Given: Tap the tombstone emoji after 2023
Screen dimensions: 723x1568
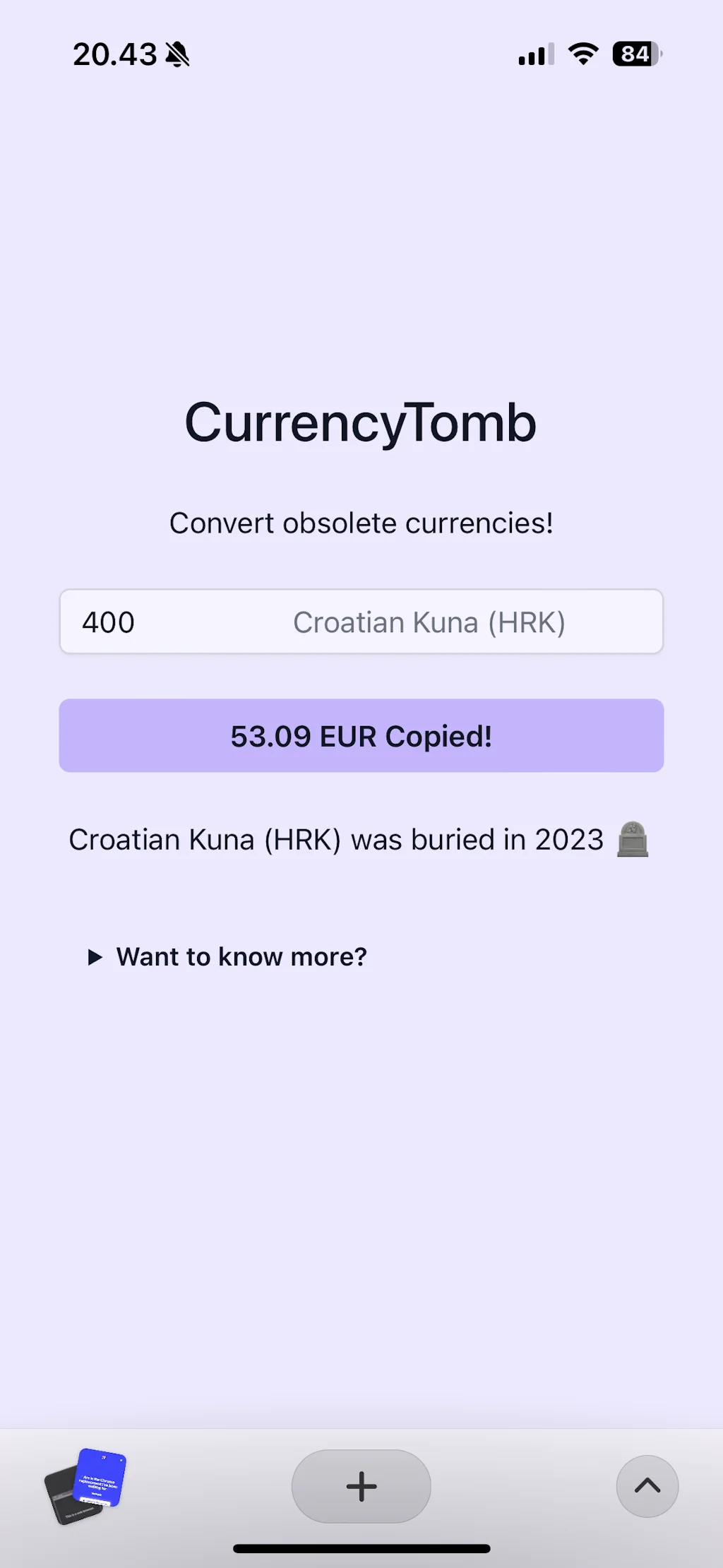Looking at the screenshot, I should [x=634, y=841].
